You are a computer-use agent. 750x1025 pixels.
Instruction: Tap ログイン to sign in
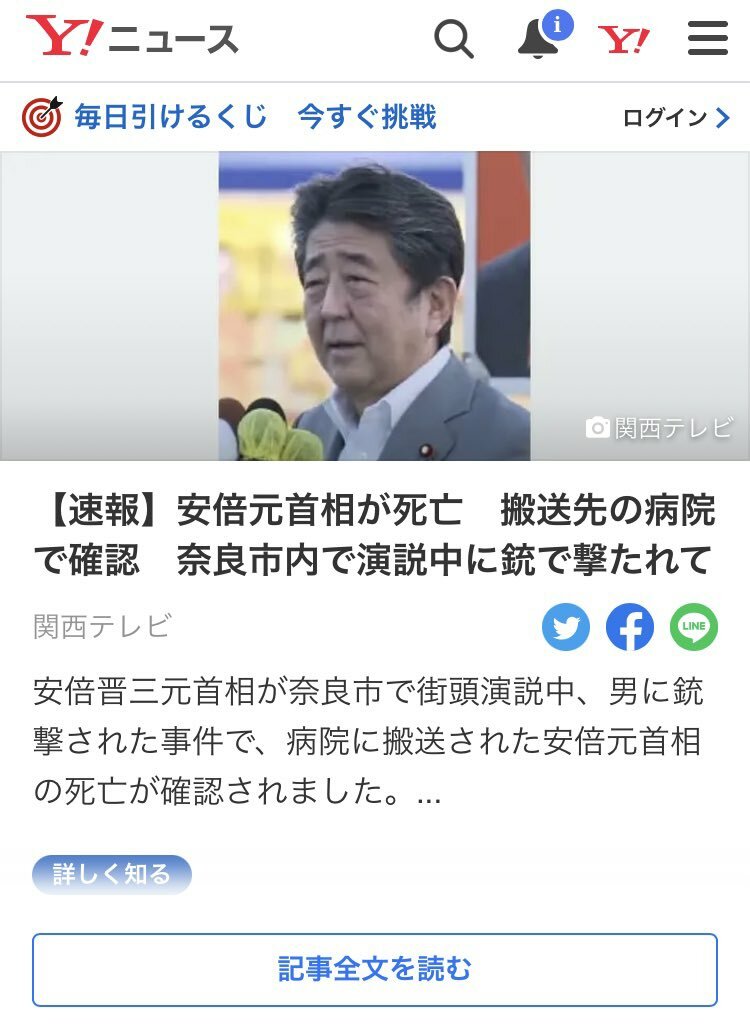676,118
